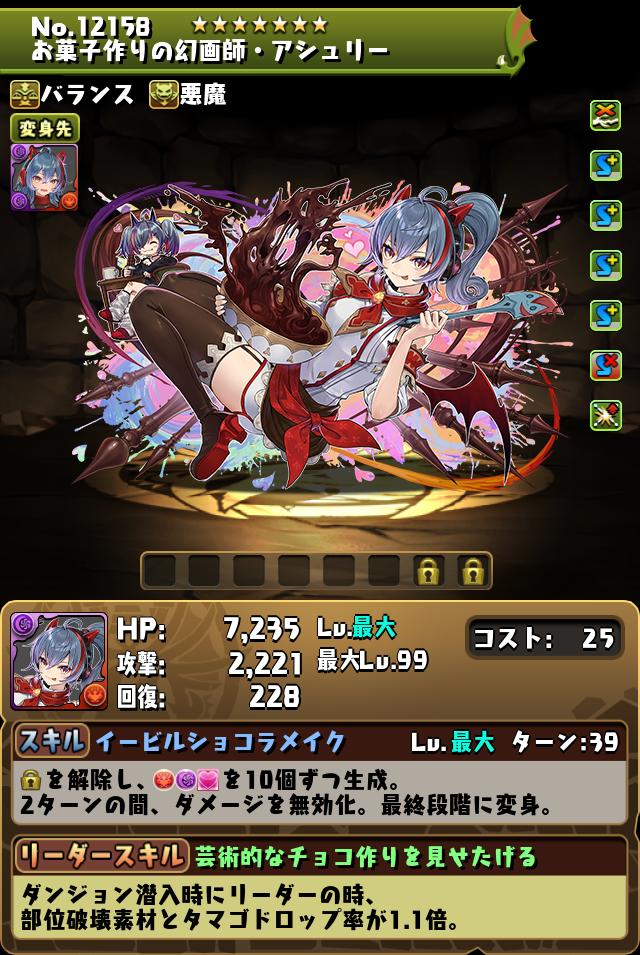View the leader skill 芸術的なチョコ作りを見せたげる
Image resolution: width=640 pixels, height=955 pixels.
click(365, 856)
